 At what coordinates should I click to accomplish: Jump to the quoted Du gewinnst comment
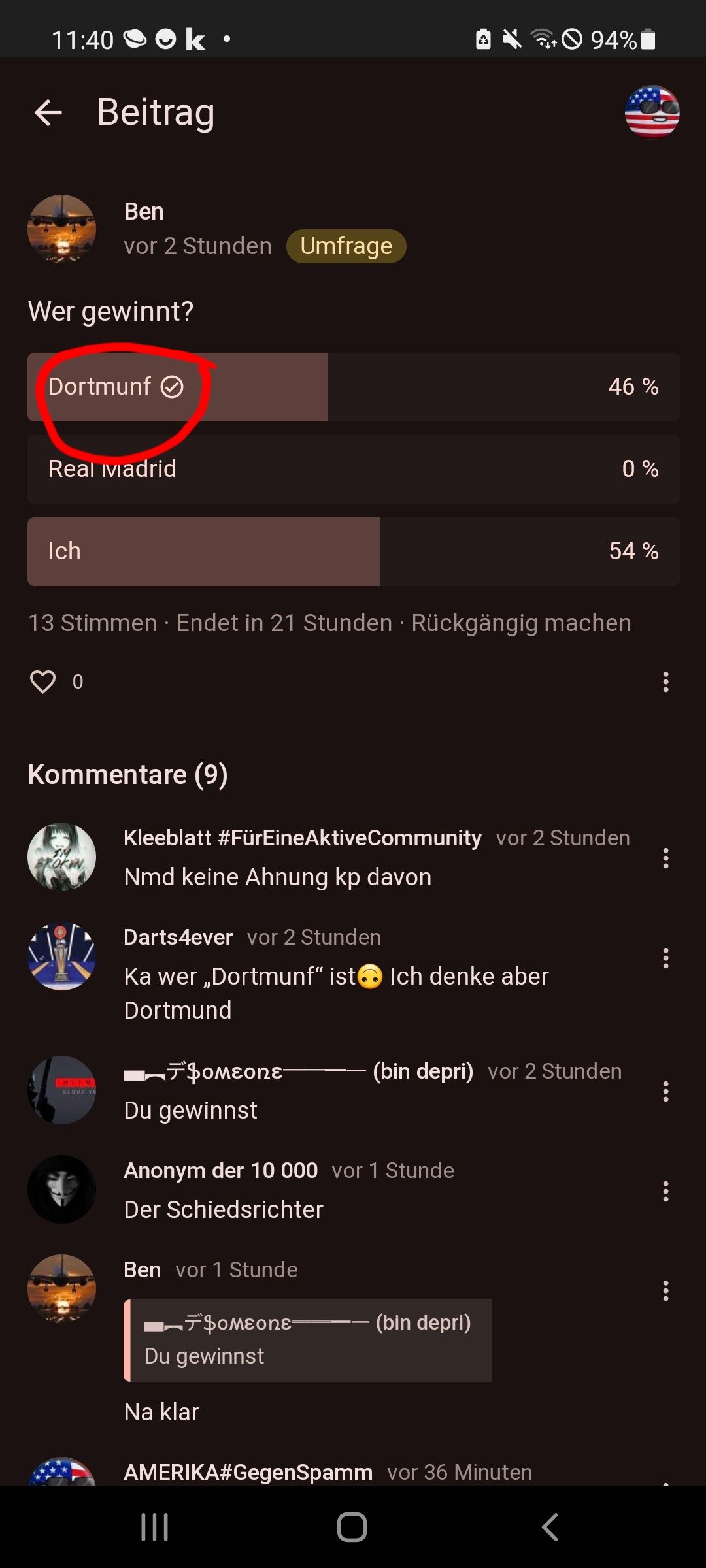tap(308, 1340)
